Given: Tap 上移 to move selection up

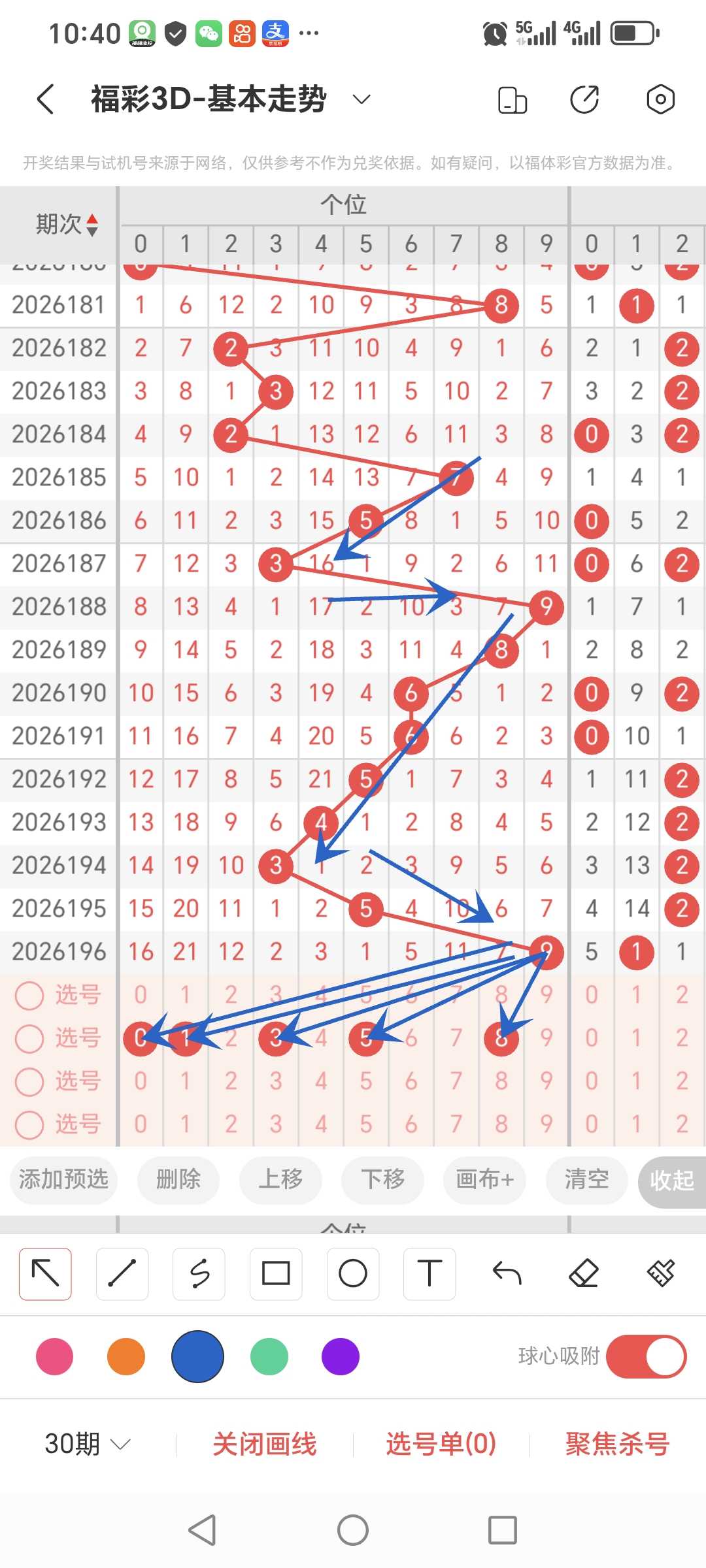Looking at the screenshot, I should coord(280,1179).
